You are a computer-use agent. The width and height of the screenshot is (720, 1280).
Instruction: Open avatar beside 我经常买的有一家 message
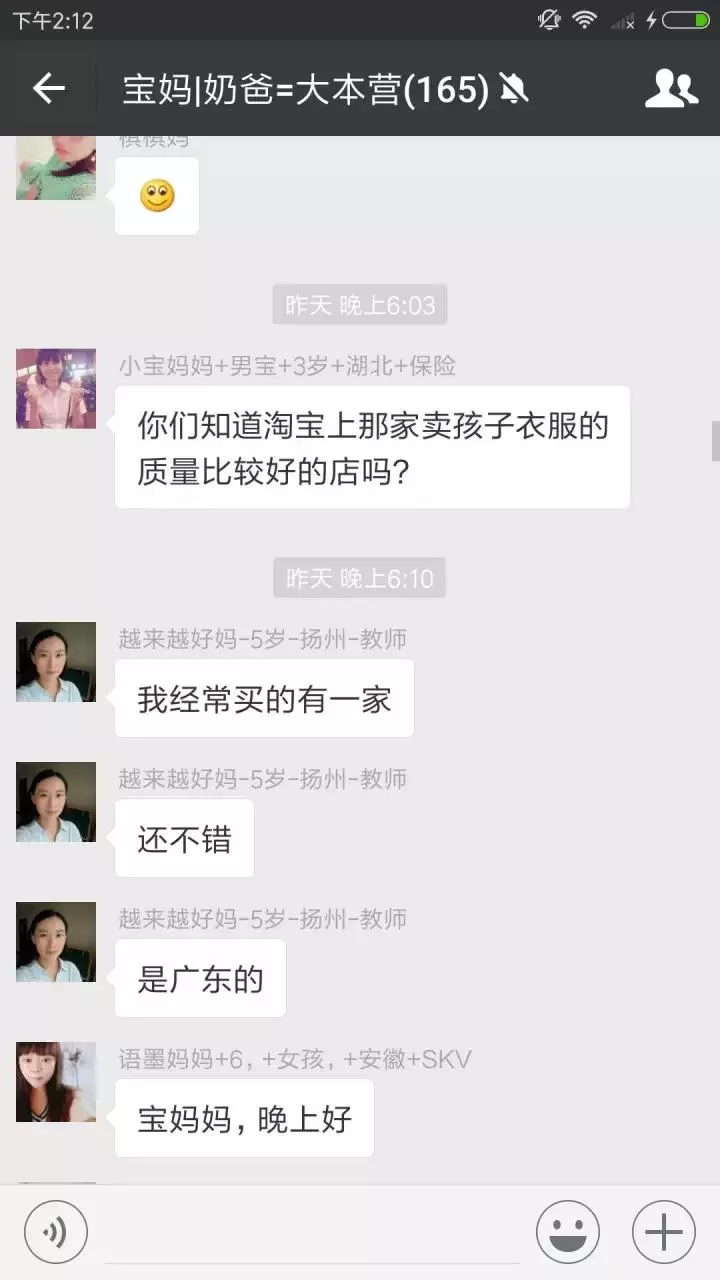pos(56,662)
